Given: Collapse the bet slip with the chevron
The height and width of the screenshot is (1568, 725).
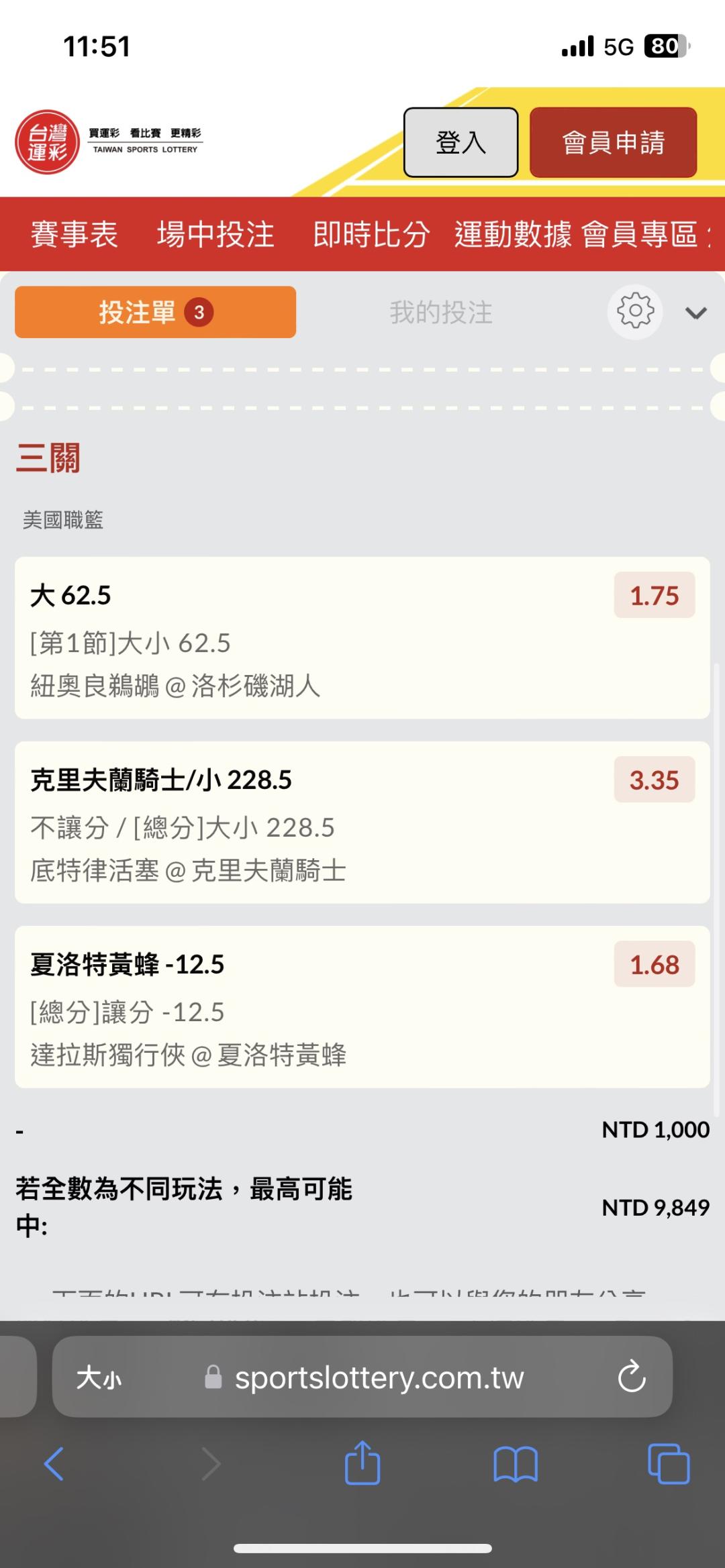Looking at the screenshot, I should (x=695, y=313).
